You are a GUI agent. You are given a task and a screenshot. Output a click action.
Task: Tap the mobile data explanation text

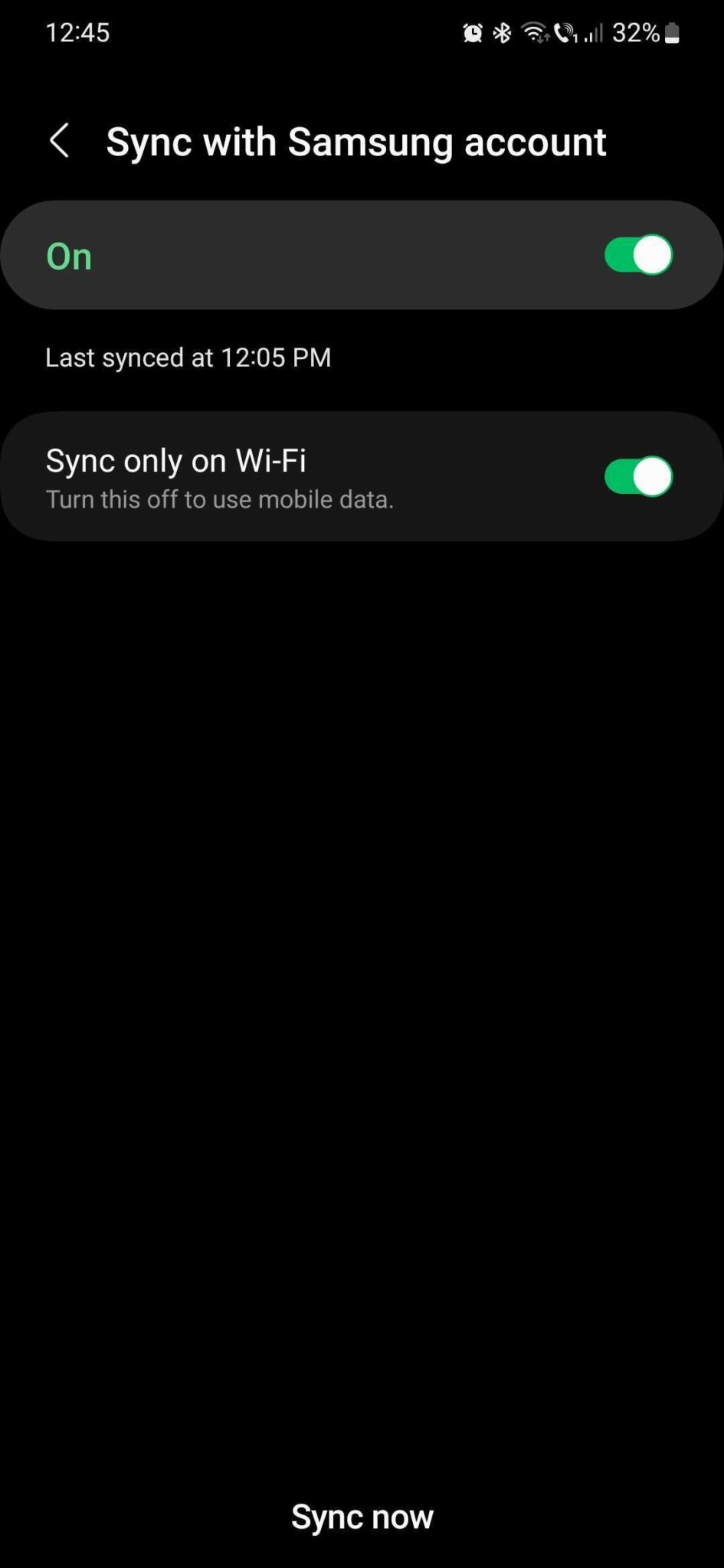point(219,498)
